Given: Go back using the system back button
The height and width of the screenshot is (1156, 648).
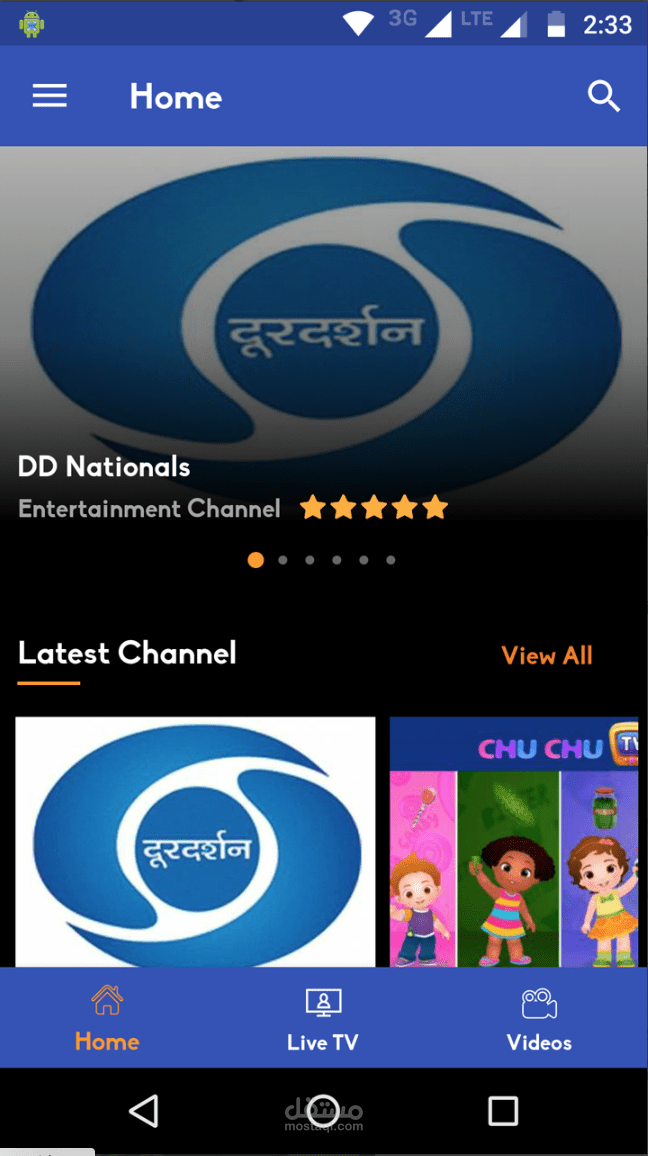Looking at the screenshot, I should (144, 1111).
